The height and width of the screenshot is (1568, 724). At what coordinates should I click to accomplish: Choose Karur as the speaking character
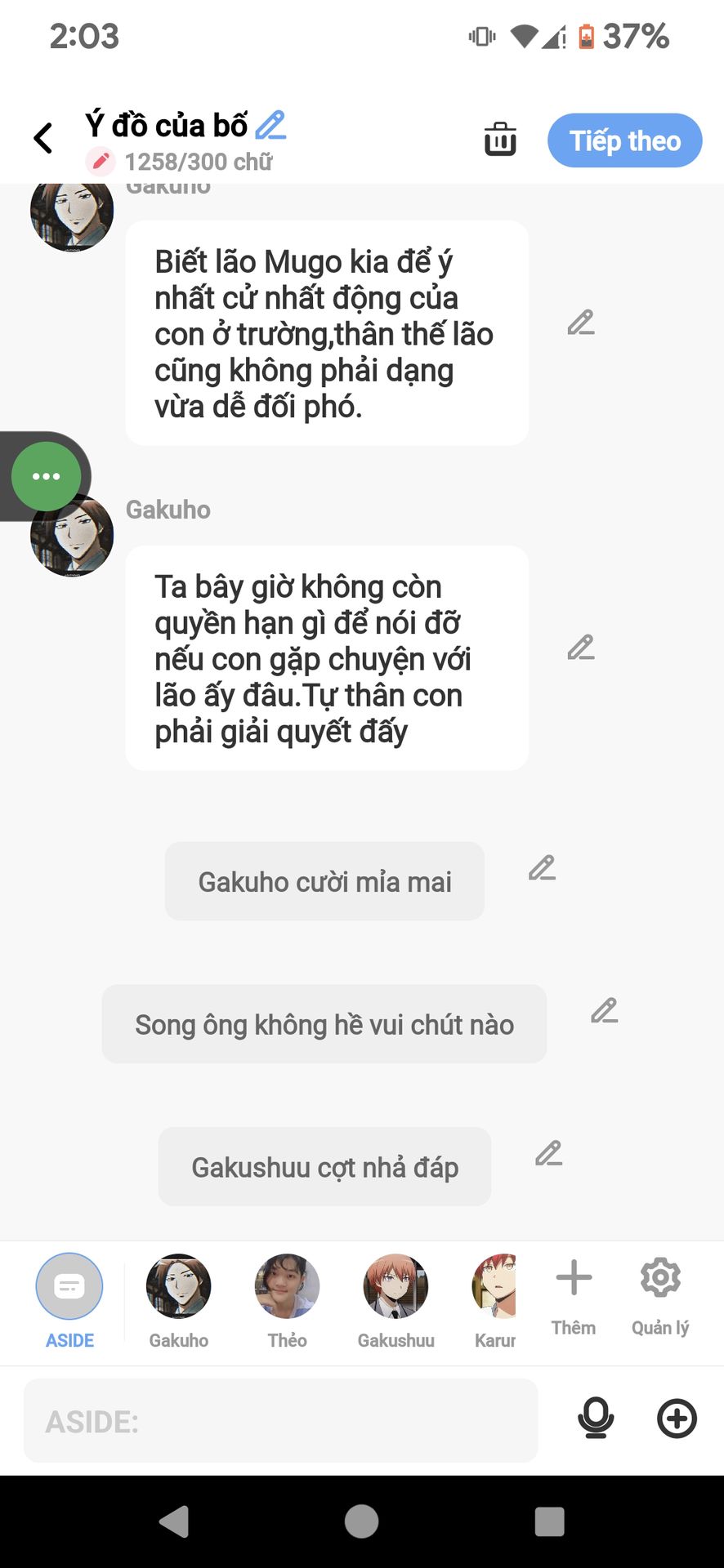(x=495, y=1300)
